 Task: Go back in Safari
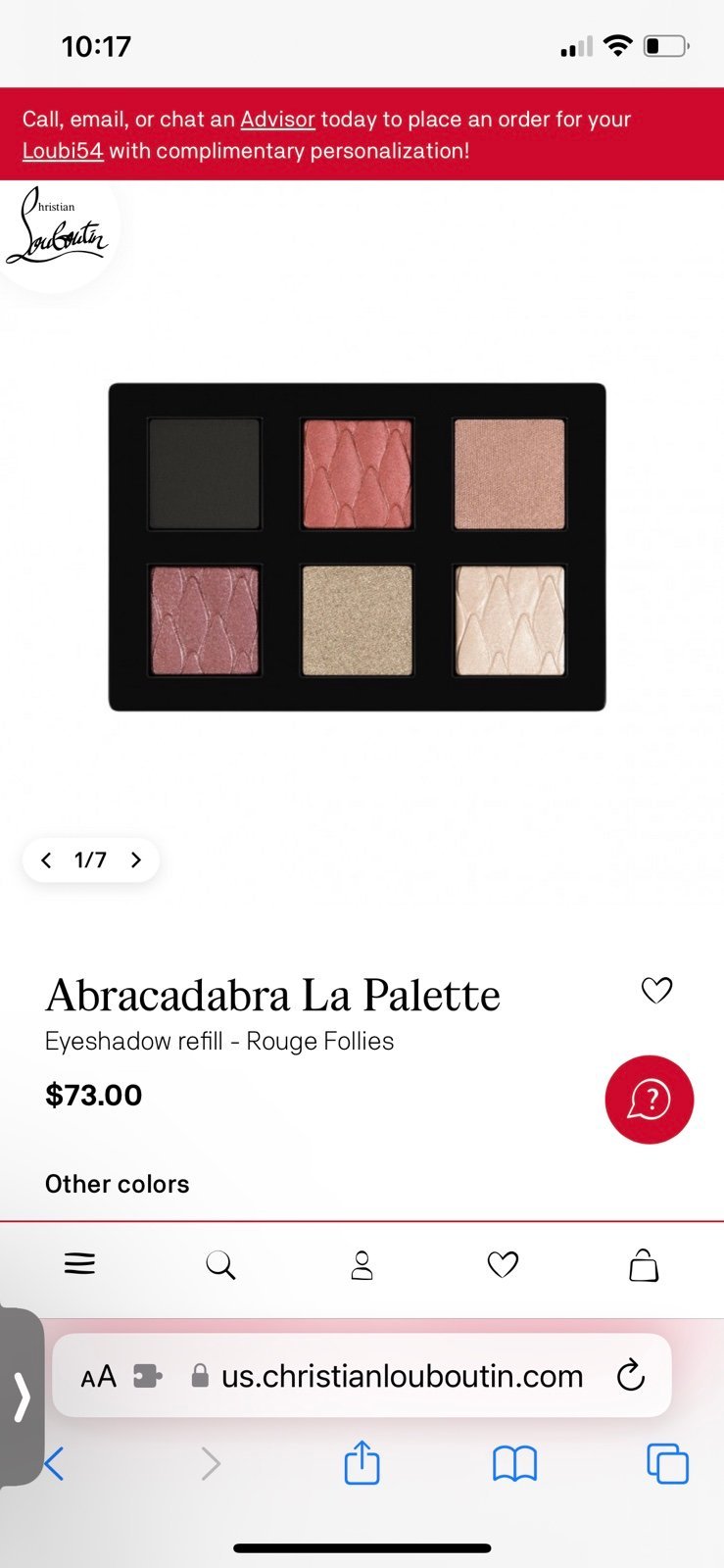(54, 1464)
